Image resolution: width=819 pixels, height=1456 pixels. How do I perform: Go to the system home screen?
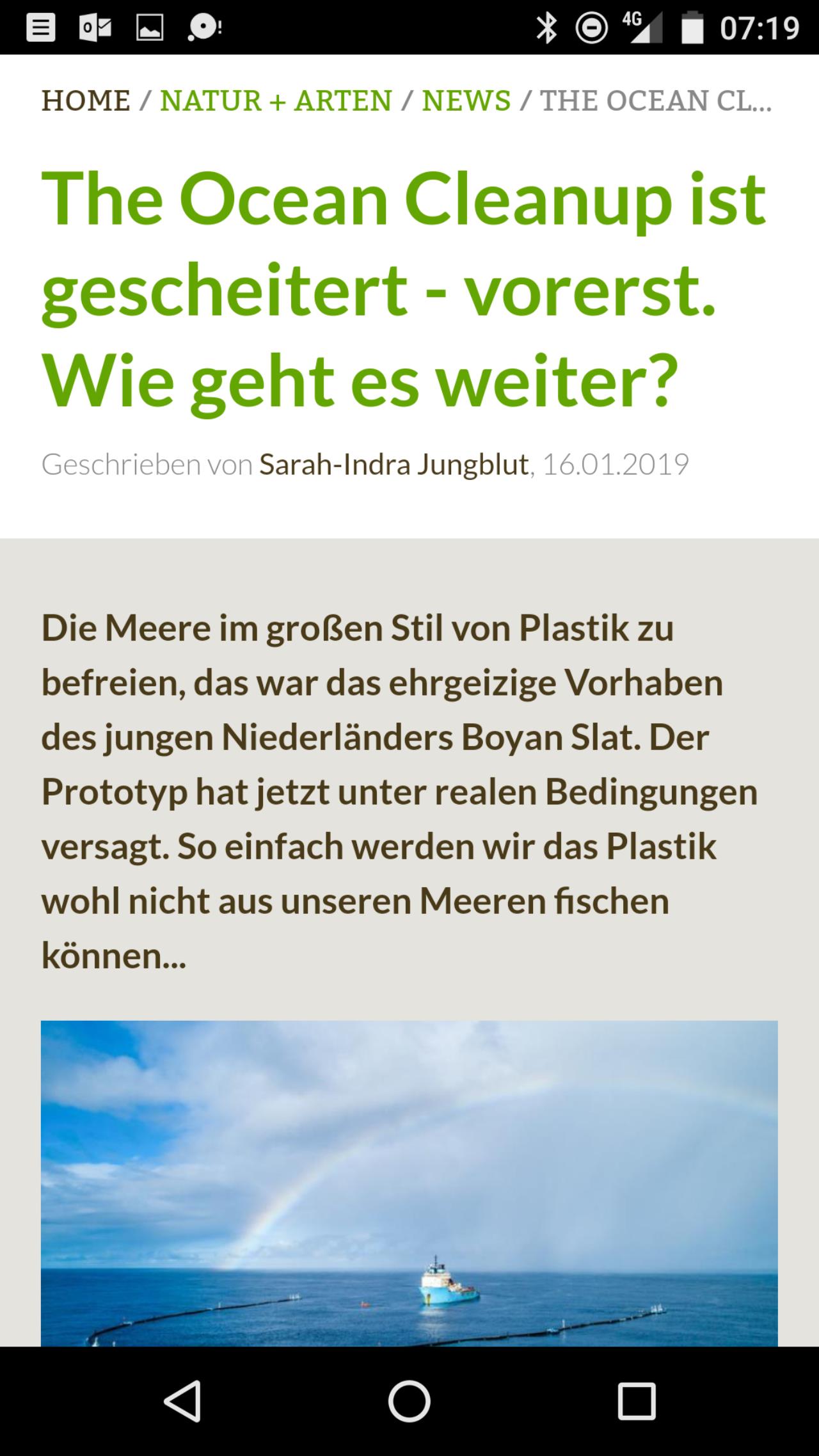(x=409, y=1401)
